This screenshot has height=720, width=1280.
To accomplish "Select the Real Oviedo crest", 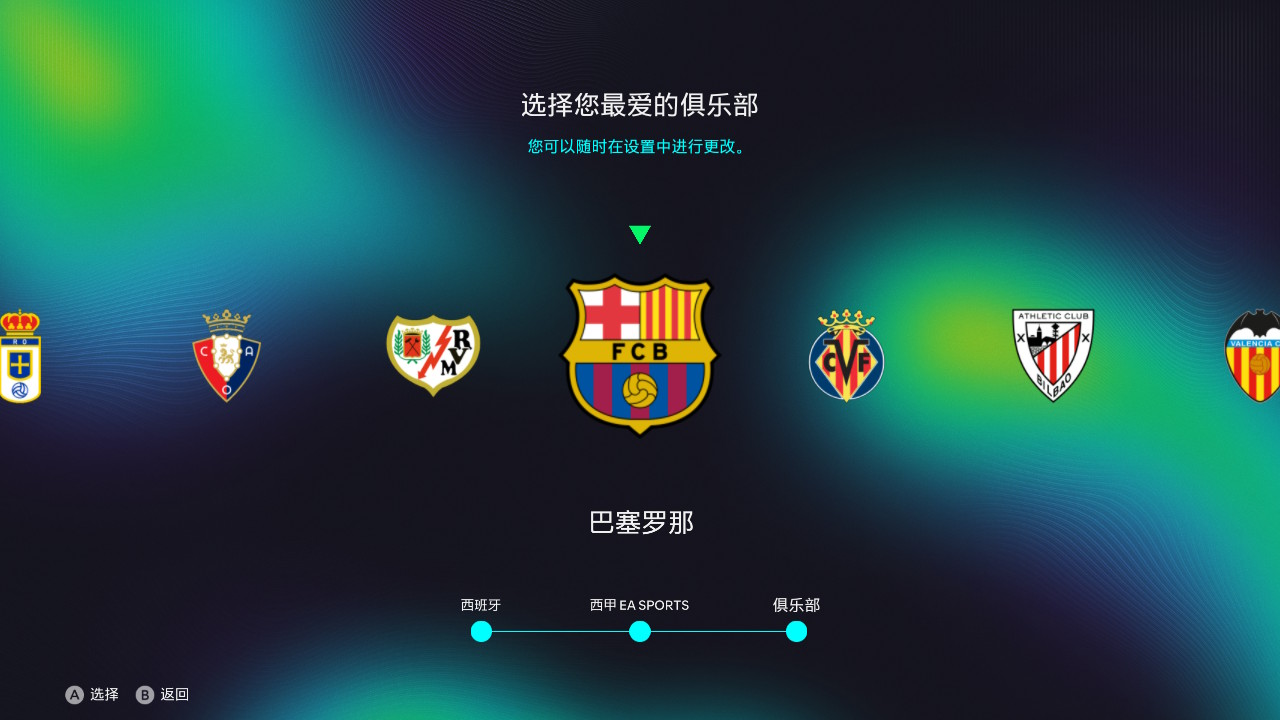I will coord(20,356).
